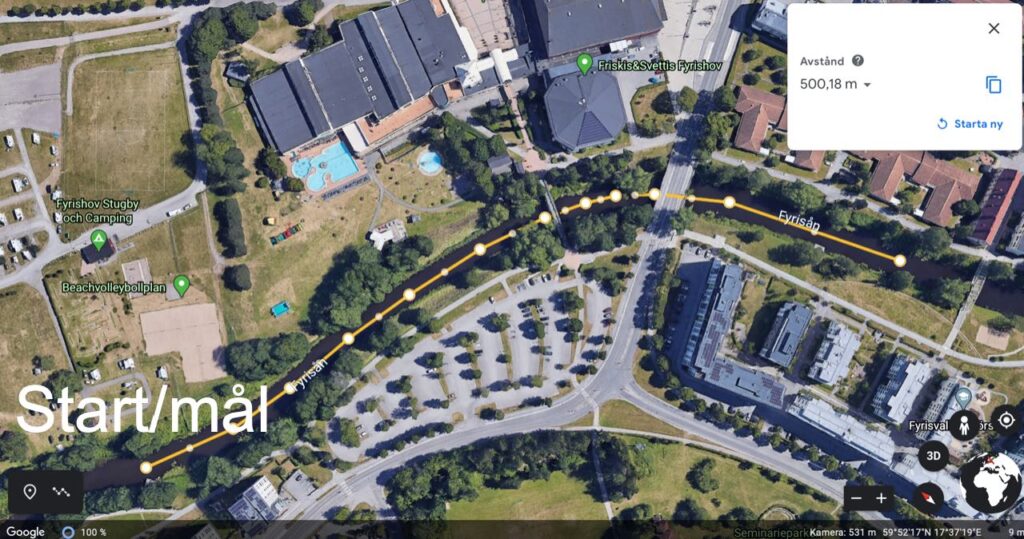Image resolution: width=1024 pixels, height=539 pixels.
Task: Tap the globe overview thumbnail
Action: coord(991,483)
